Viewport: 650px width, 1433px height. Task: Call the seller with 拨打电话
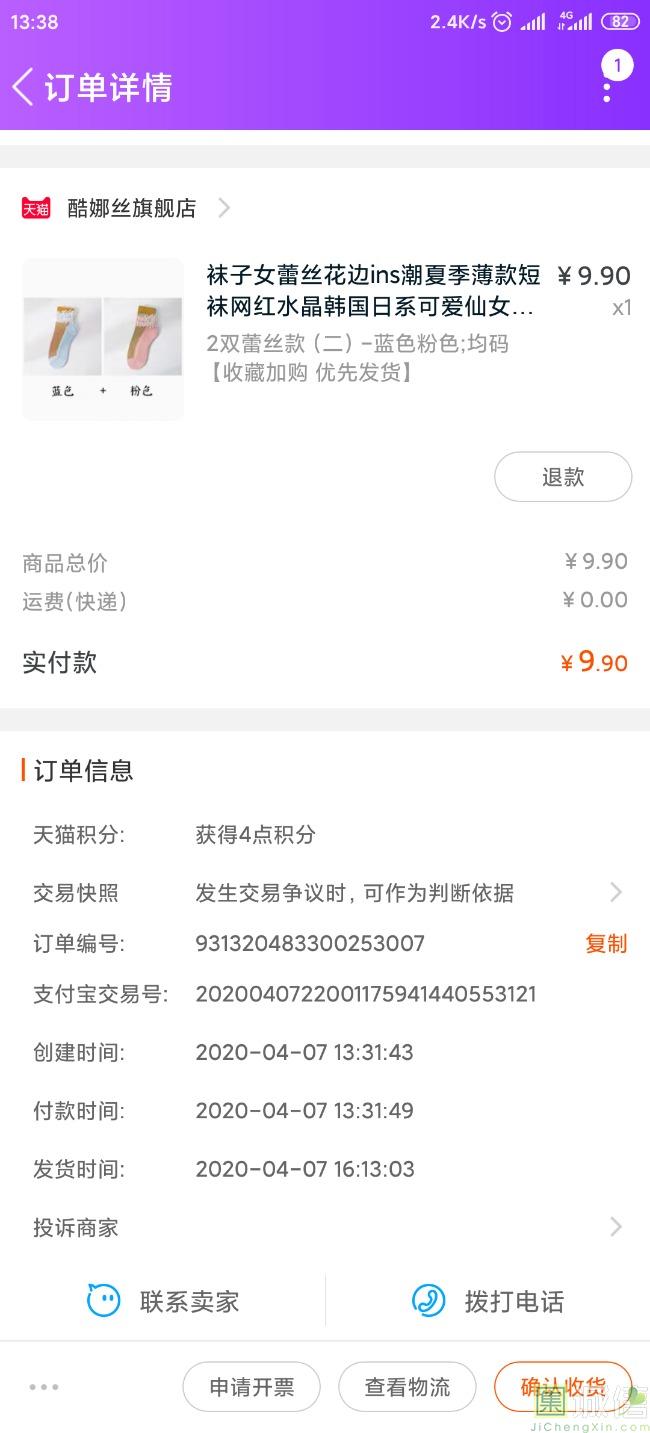pyautogui.click(x=488, y=1301)
